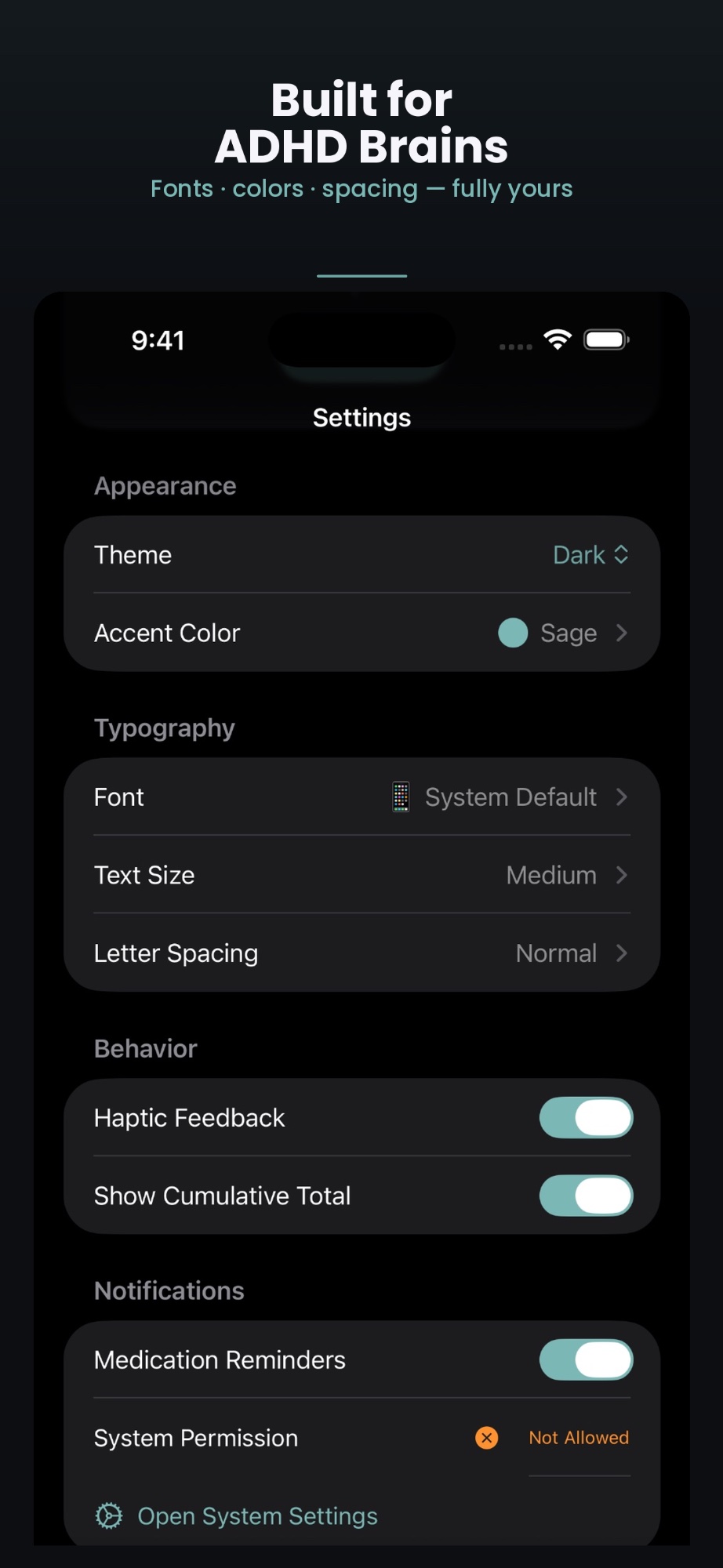The height and width of the screenshot is (1568, 723).
Task: Click the cellular signal dots in the status bar
Action: pyautogui.click(x=515, y=344)
